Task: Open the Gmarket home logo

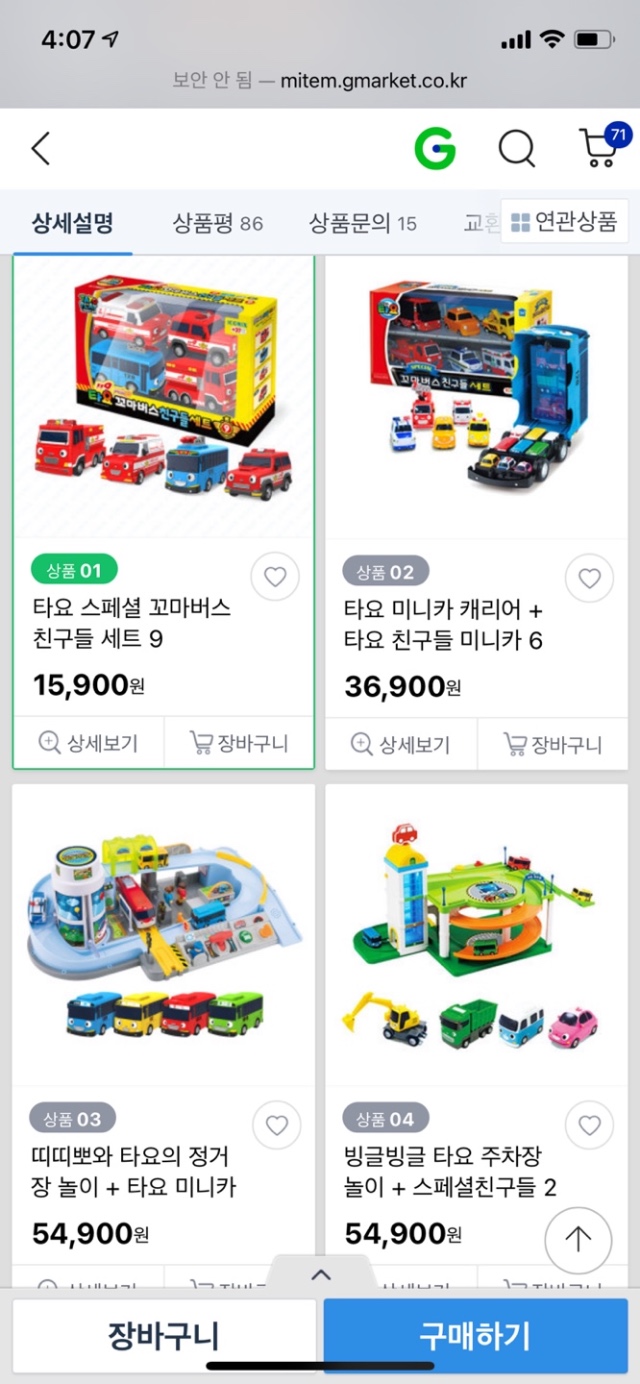Action: [435, 149]
